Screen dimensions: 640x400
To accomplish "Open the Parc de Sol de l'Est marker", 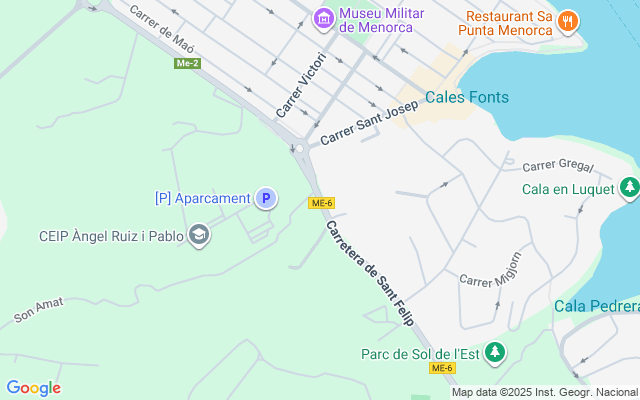I will point(495,352).
